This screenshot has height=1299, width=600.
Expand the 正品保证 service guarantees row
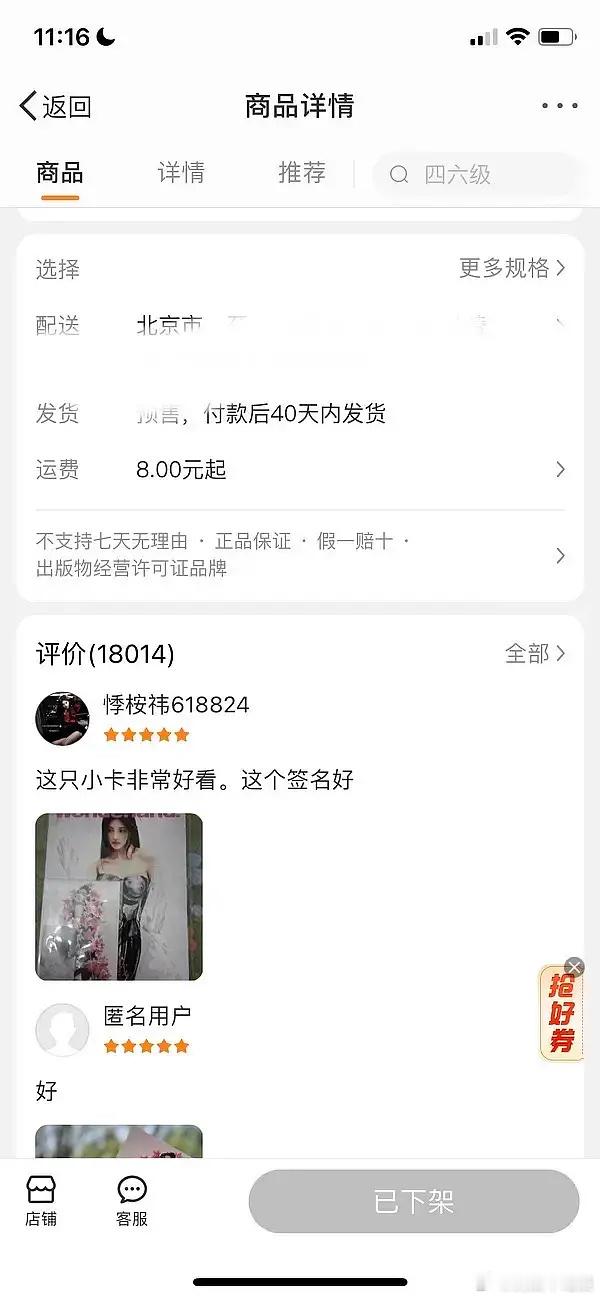click(300, 555)
